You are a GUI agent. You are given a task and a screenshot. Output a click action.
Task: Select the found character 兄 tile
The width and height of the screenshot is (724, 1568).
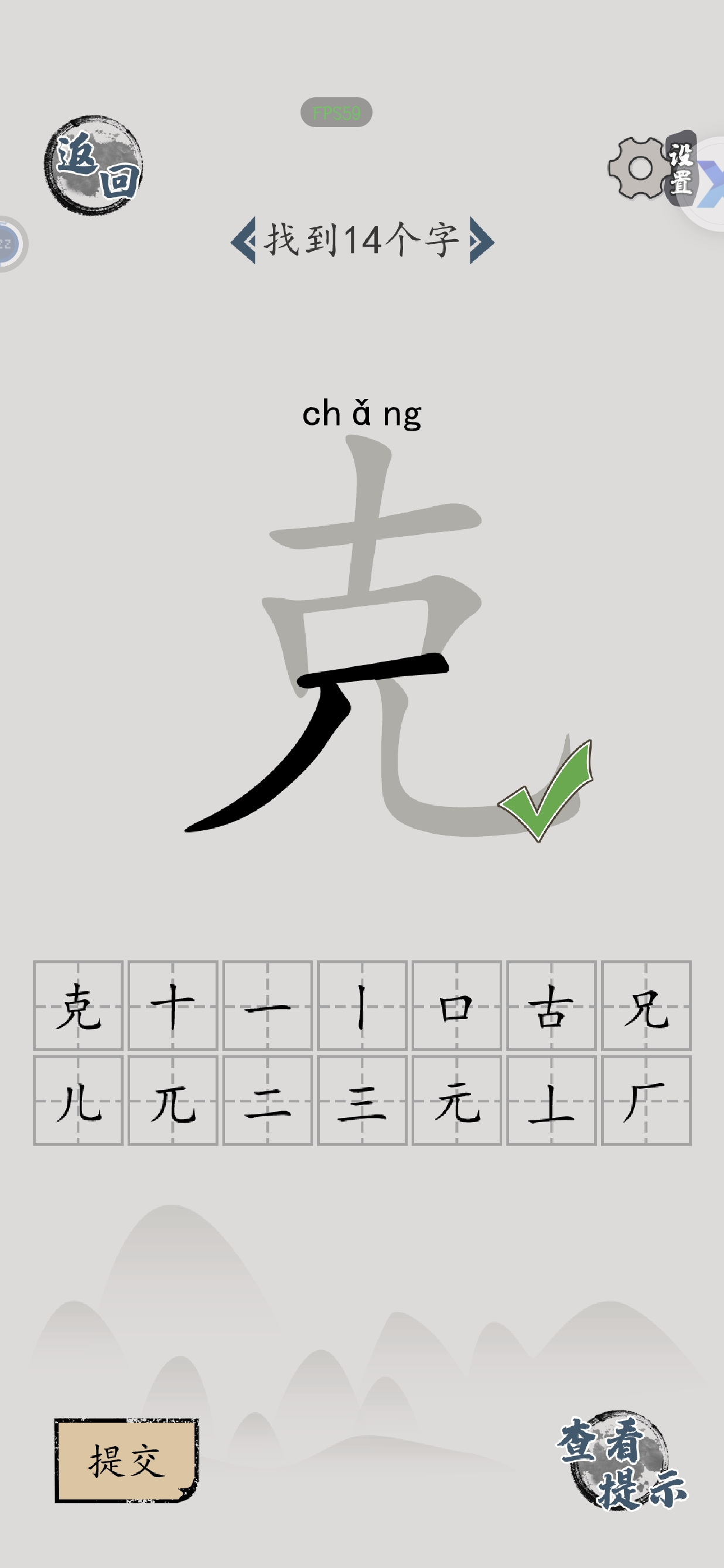pos(646,1005)
